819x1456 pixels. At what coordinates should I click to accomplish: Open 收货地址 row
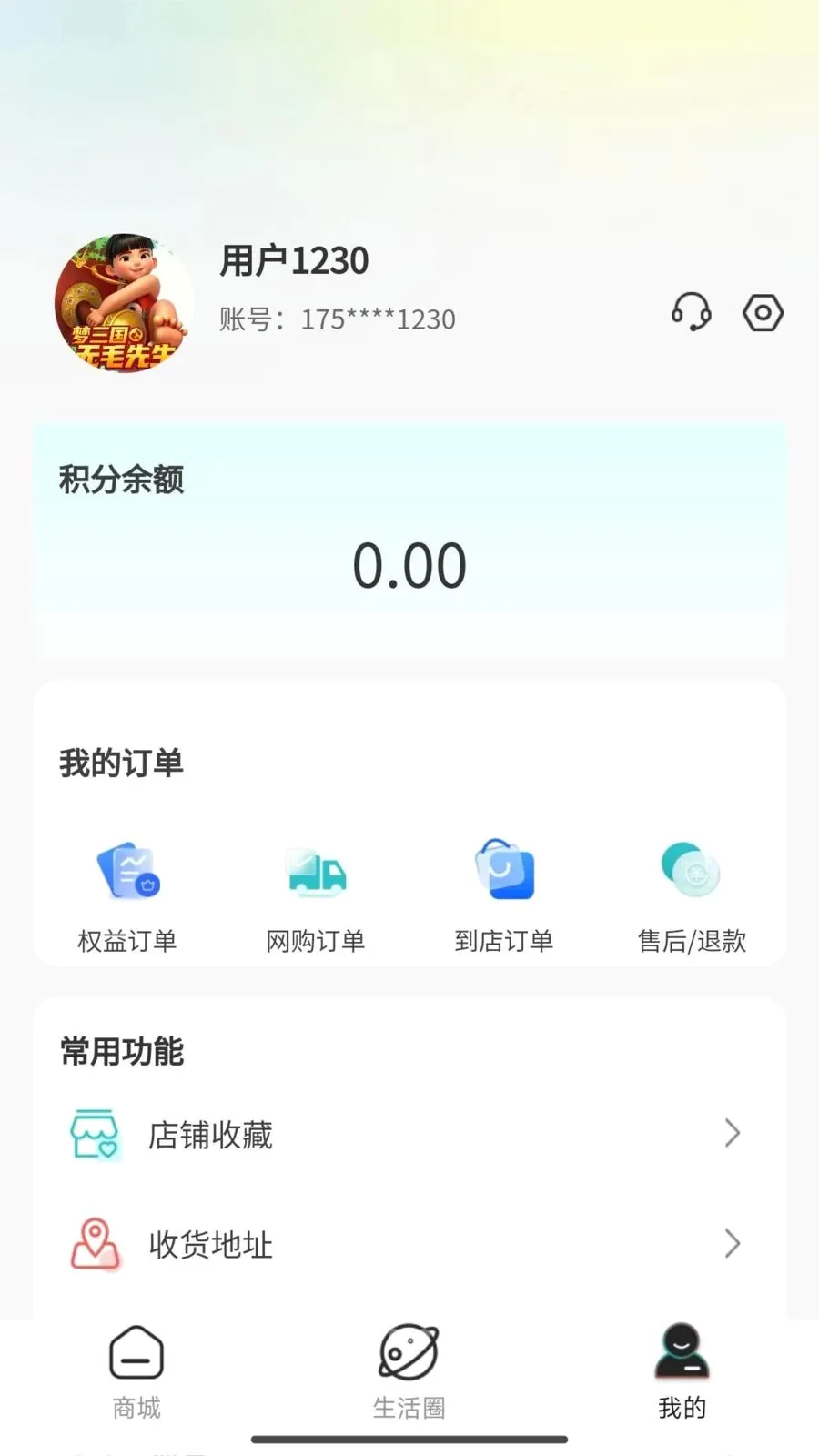(x=409, y=1243)
